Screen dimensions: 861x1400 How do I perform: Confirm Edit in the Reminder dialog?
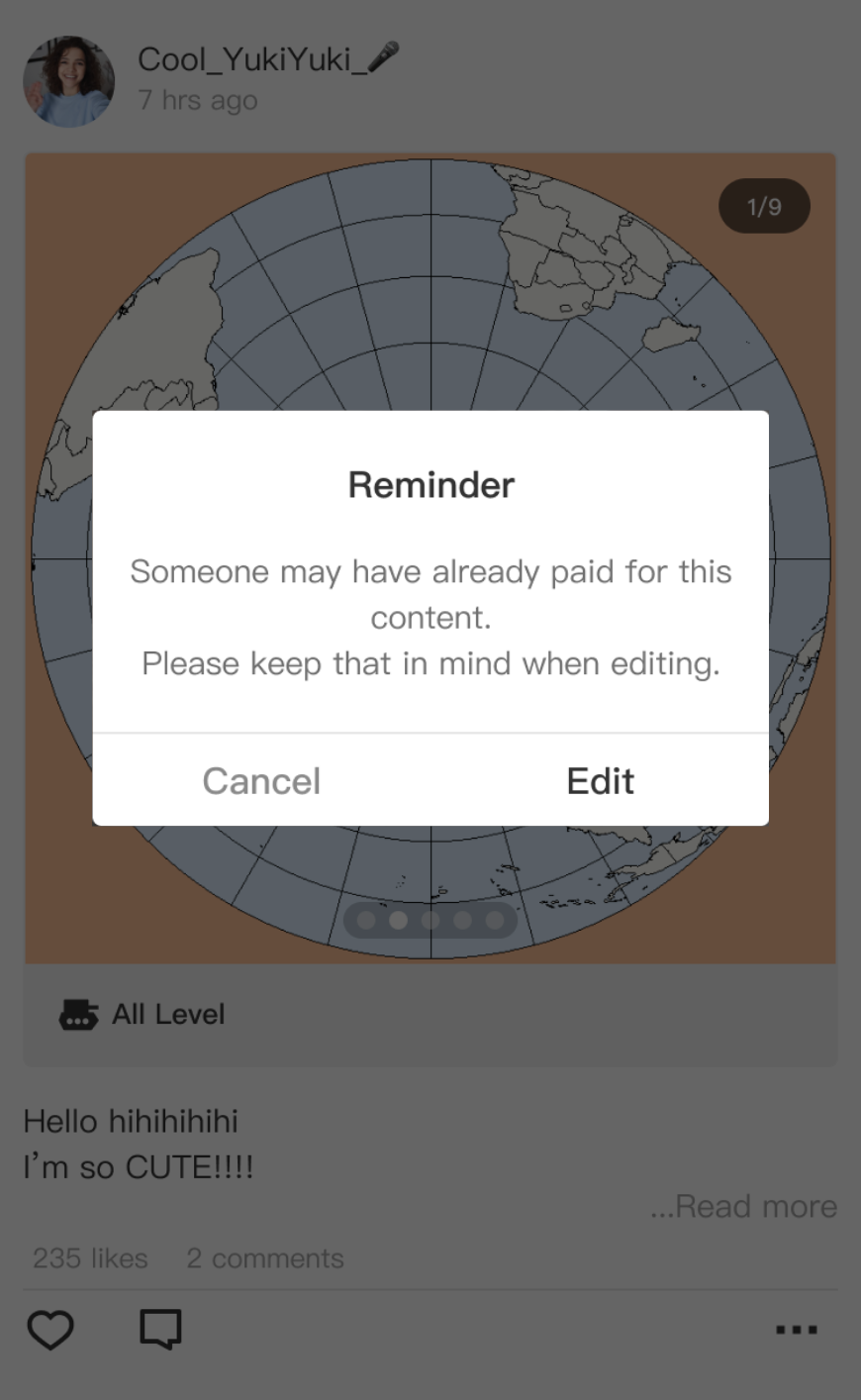coord(600,781)
